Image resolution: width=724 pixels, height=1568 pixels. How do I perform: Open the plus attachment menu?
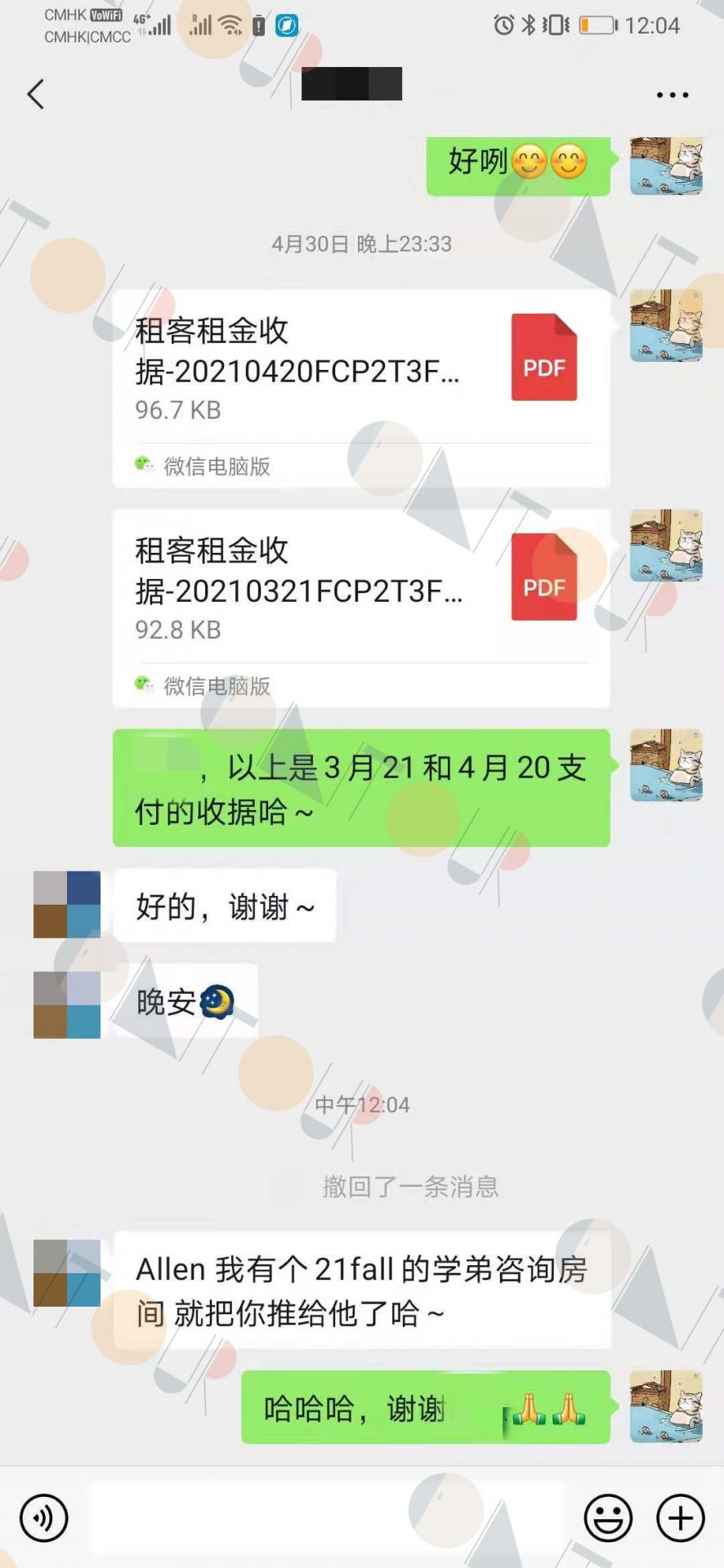[681, 1518]
